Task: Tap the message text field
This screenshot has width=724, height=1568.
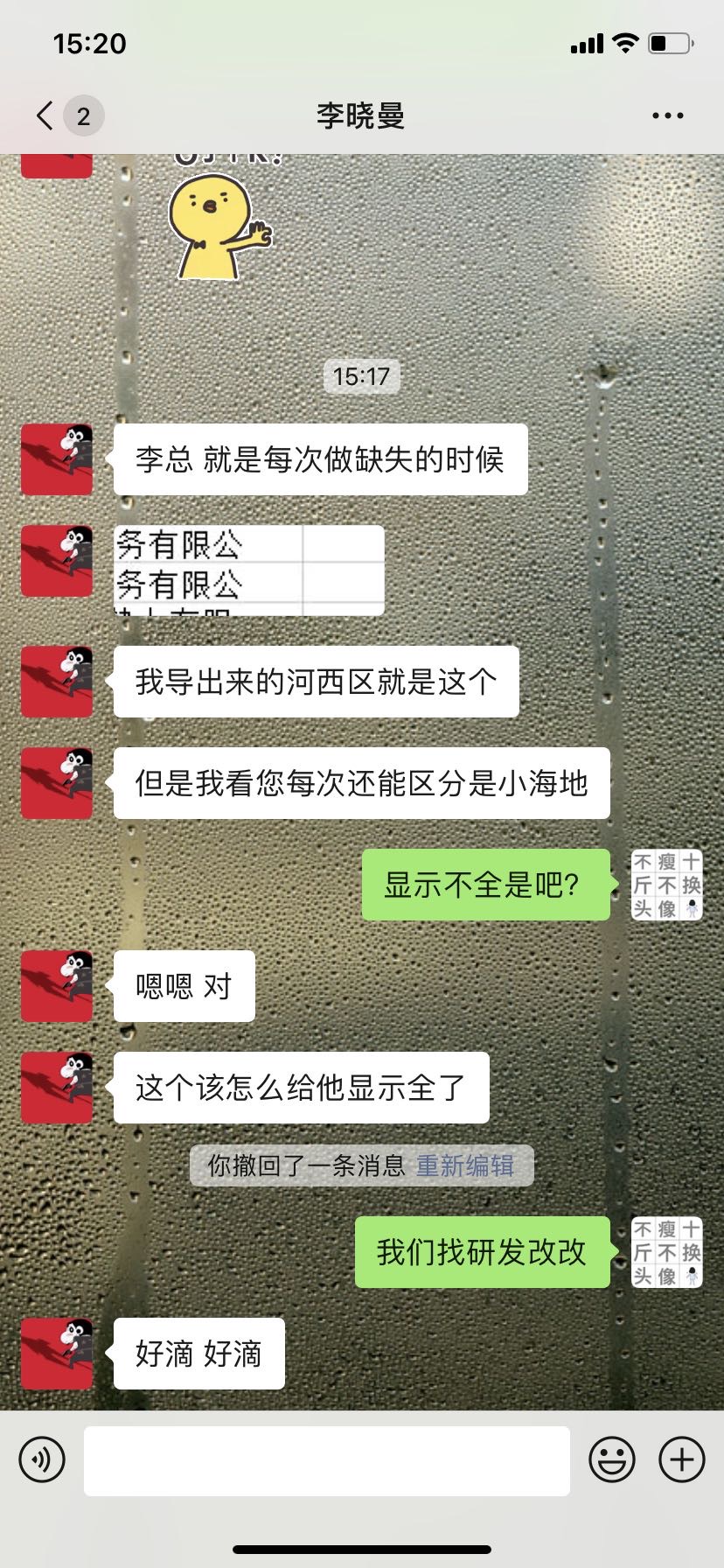Action: [327, 1460]
